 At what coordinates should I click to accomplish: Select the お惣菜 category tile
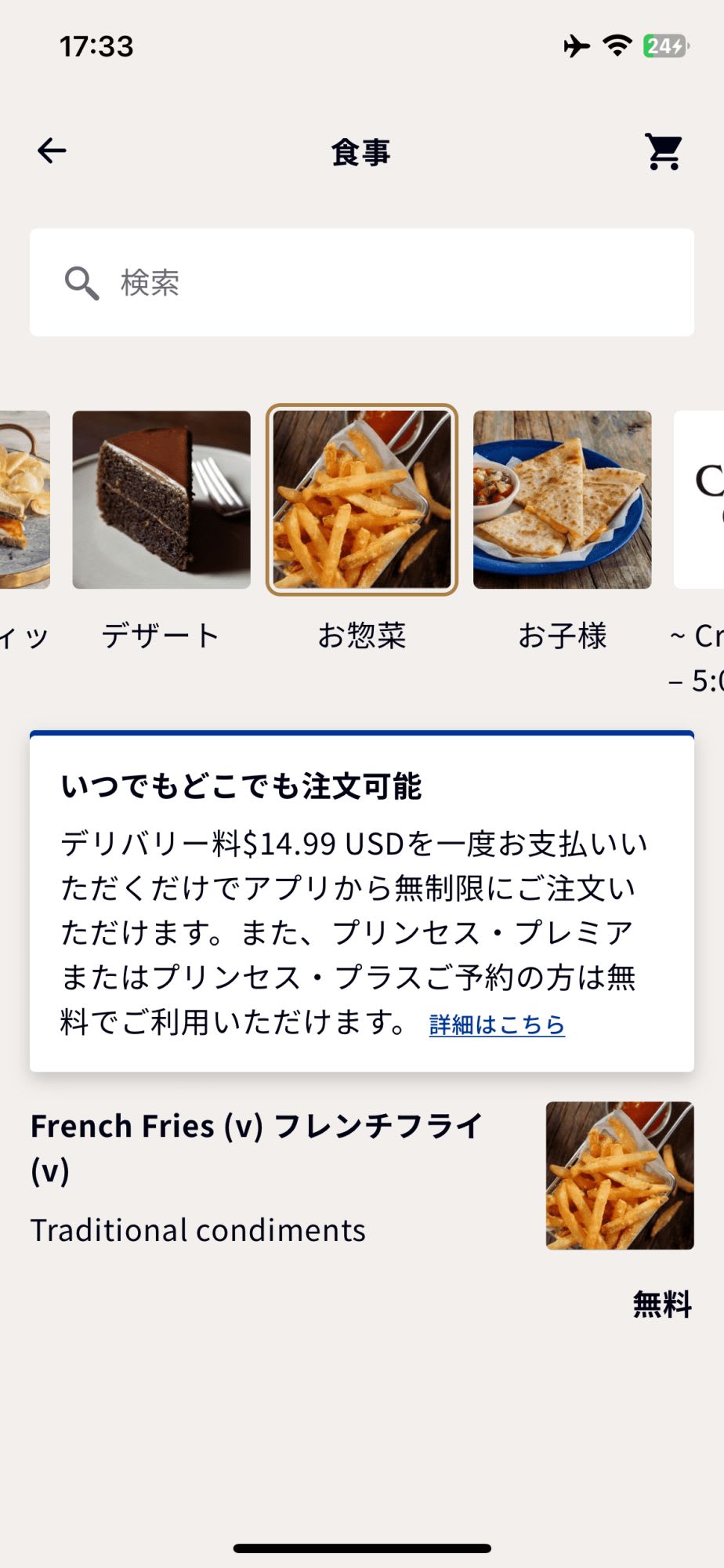(x=362, y=500)
